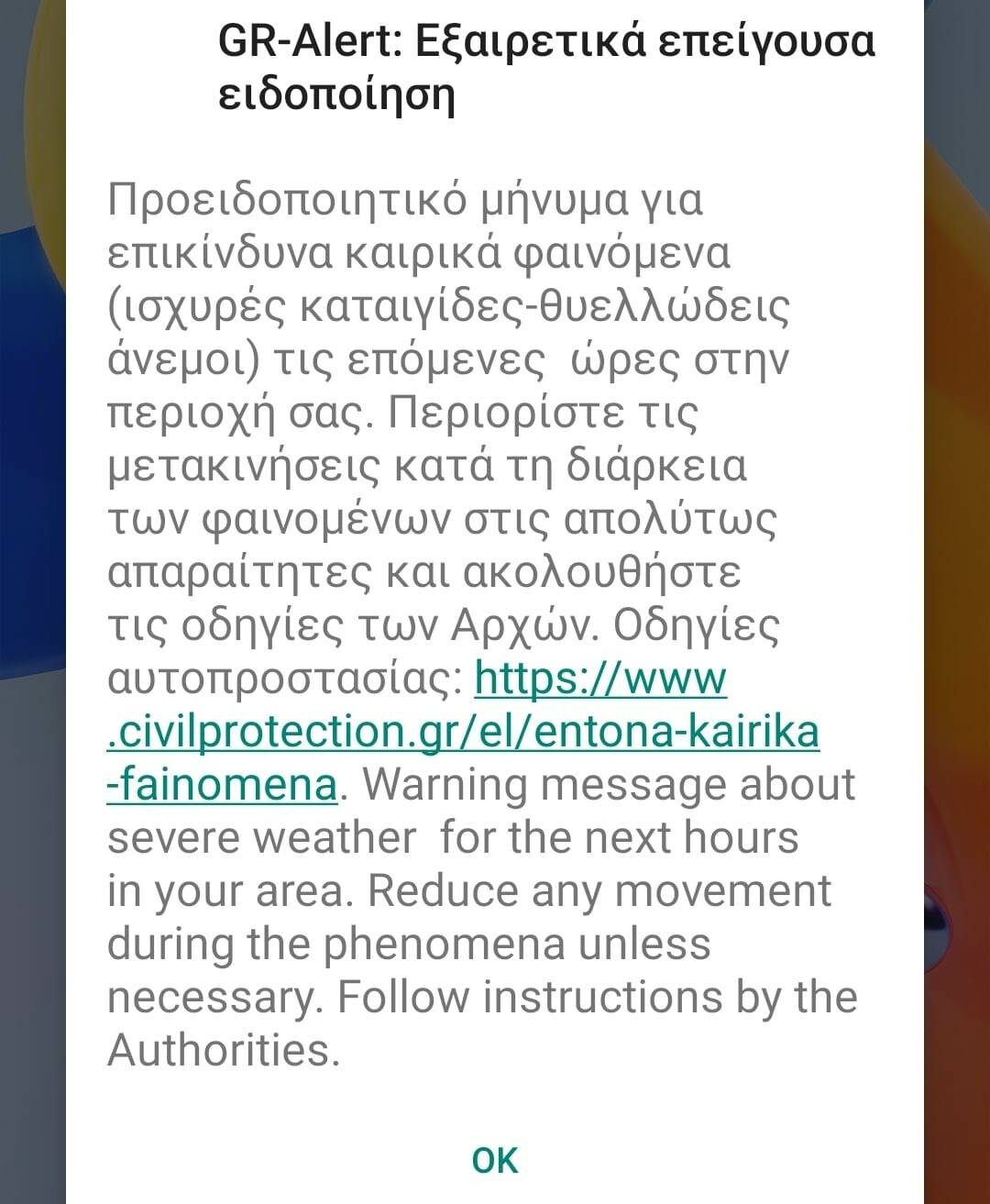Dismiss the GR-Alert with OK
The height and width of the screenshot is (1204, 990).
[495, 1160]
